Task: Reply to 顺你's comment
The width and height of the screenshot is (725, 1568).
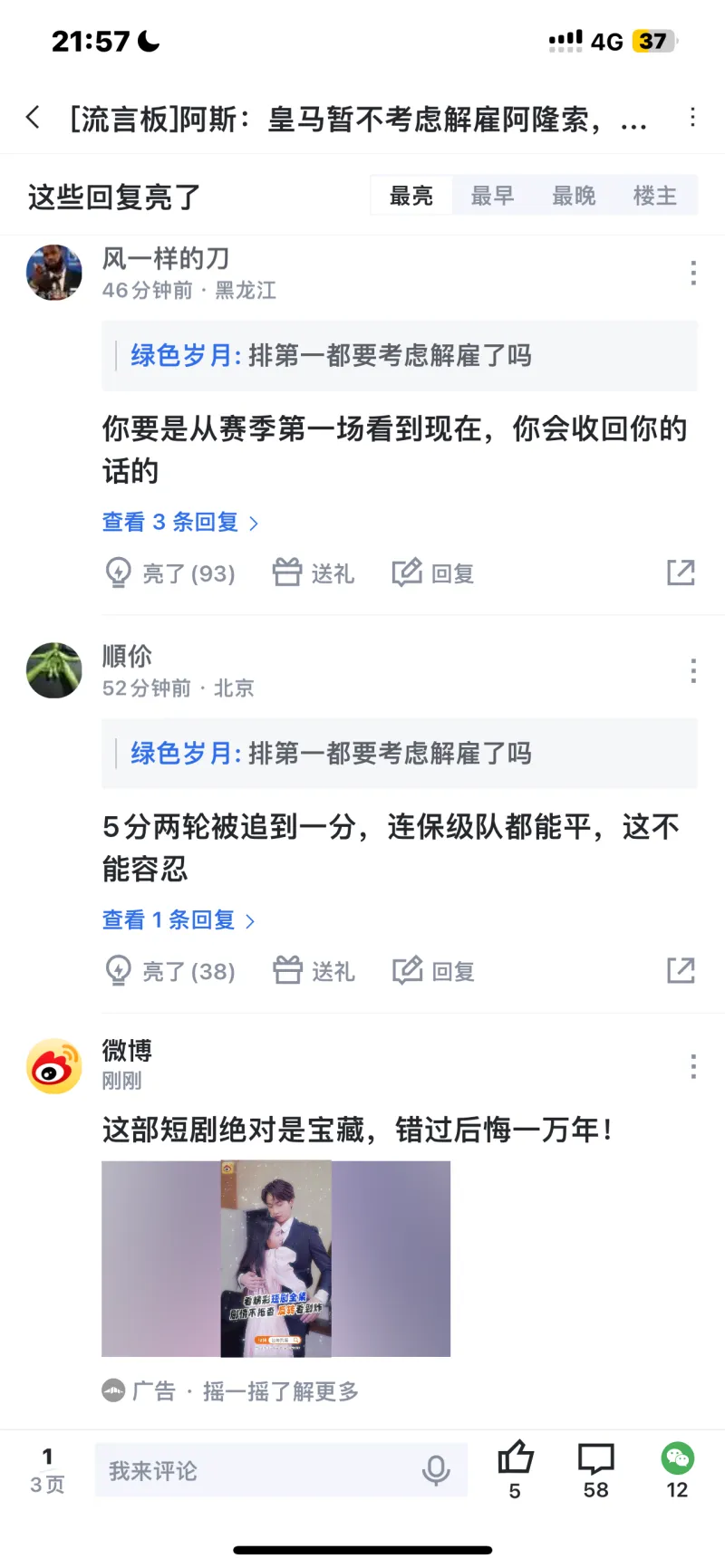Action: [x=433, y=971]
